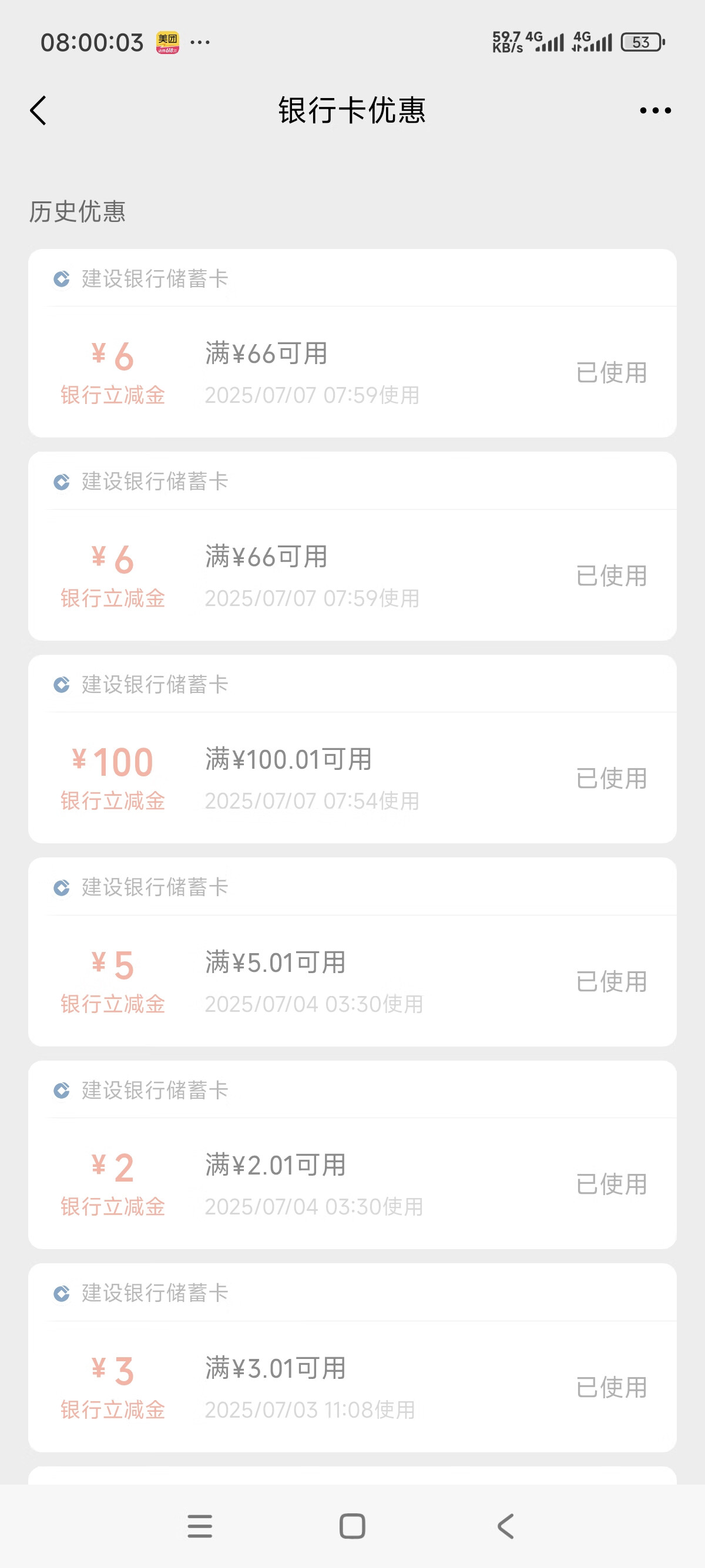
Task: Go back using the top-left arrow
Action: coord(38,110)
